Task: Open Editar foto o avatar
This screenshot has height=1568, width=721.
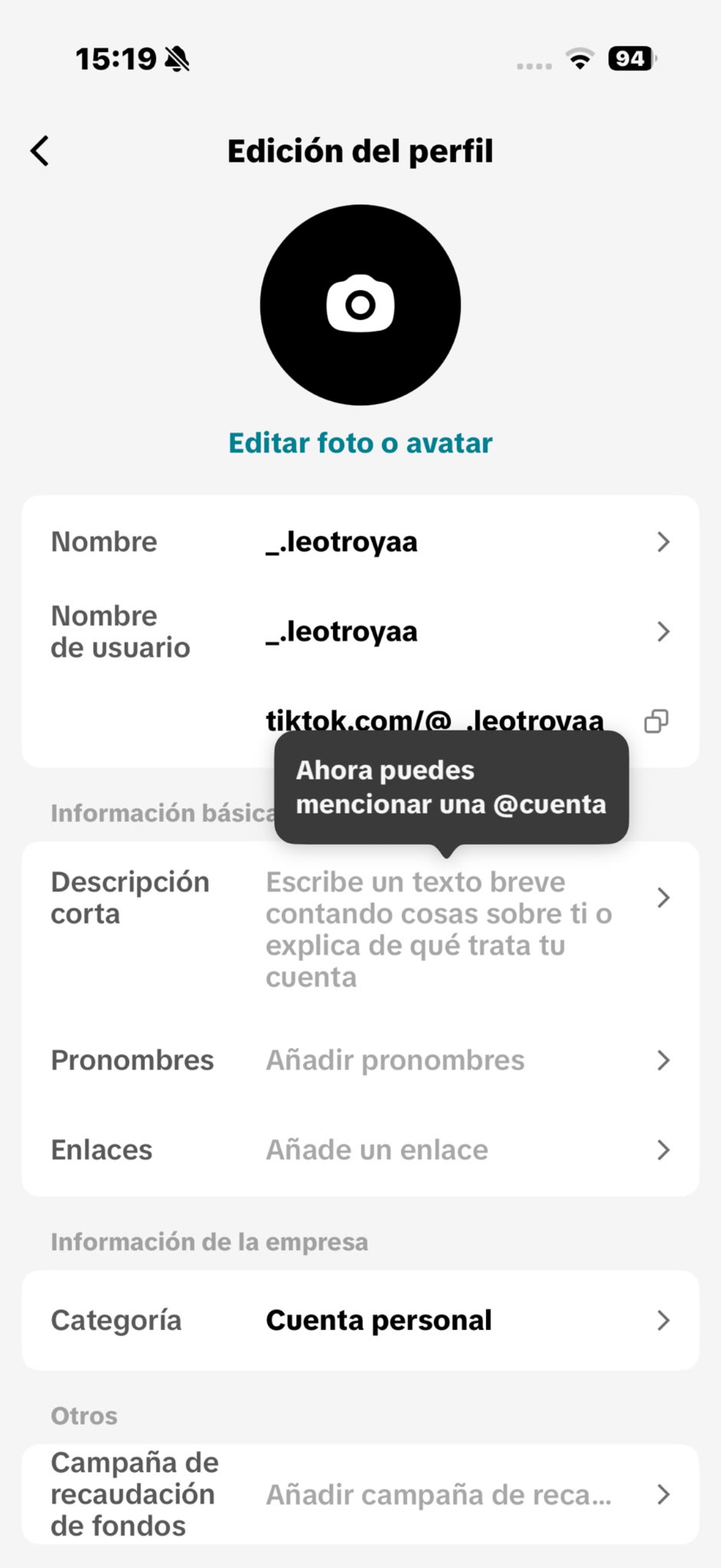Action: tap(360, 443)
